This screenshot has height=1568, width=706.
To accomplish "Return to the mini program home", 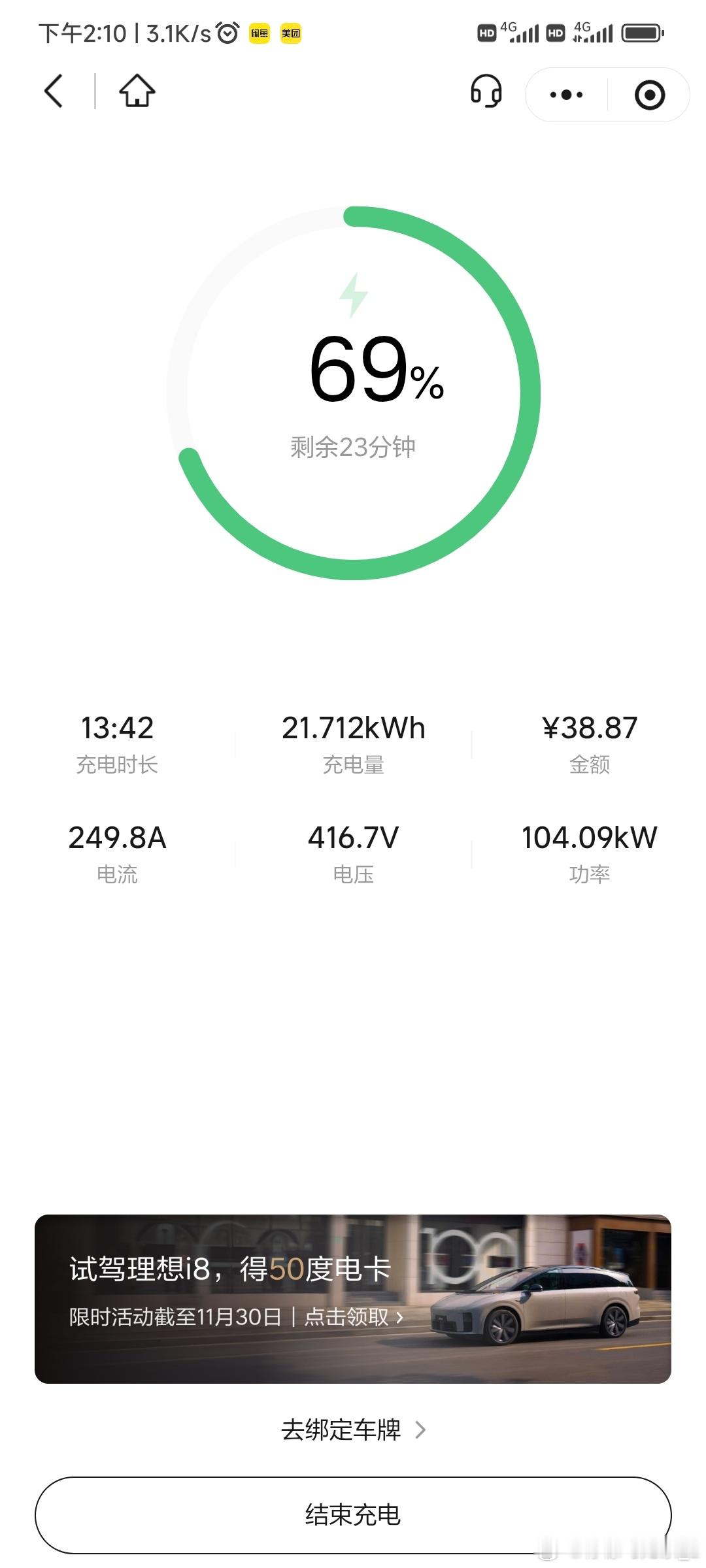I will 137,91.
